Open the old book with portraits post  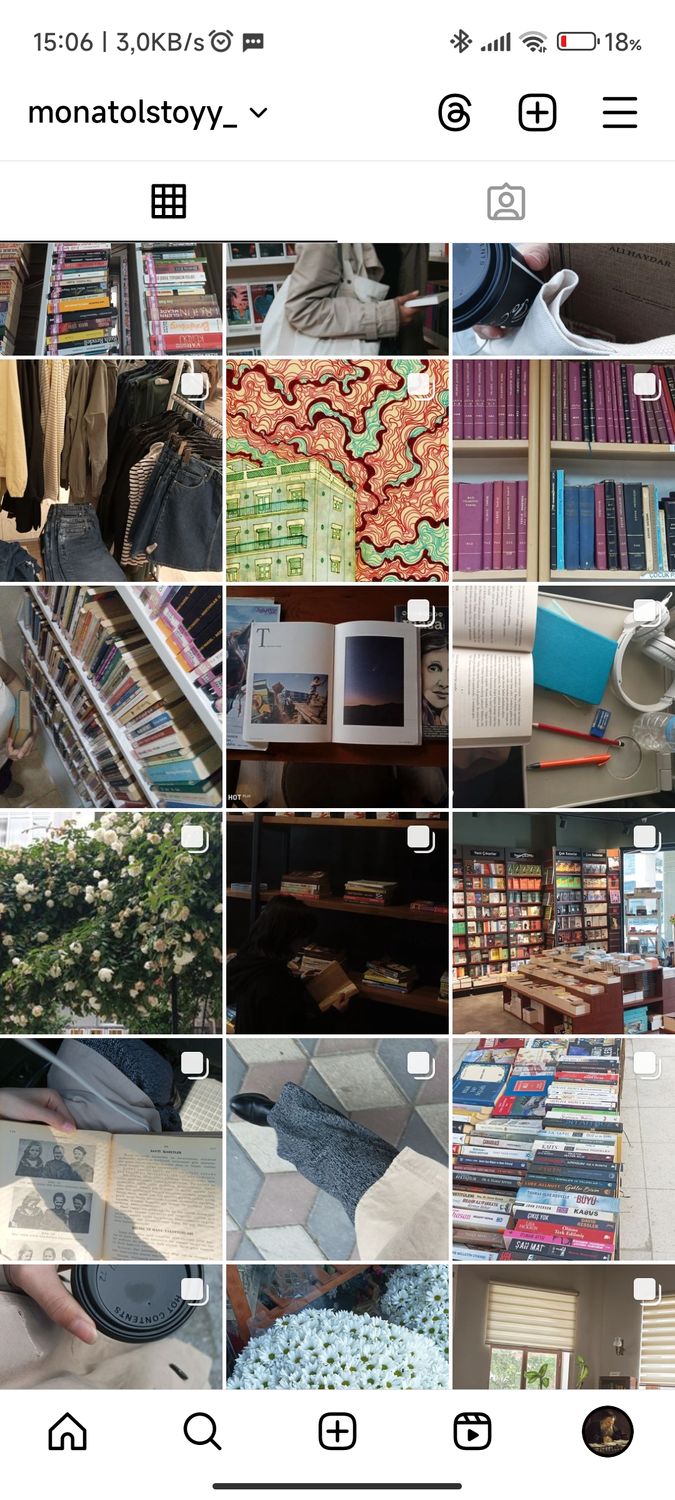pyautogui.click(x=111, y=1149)
